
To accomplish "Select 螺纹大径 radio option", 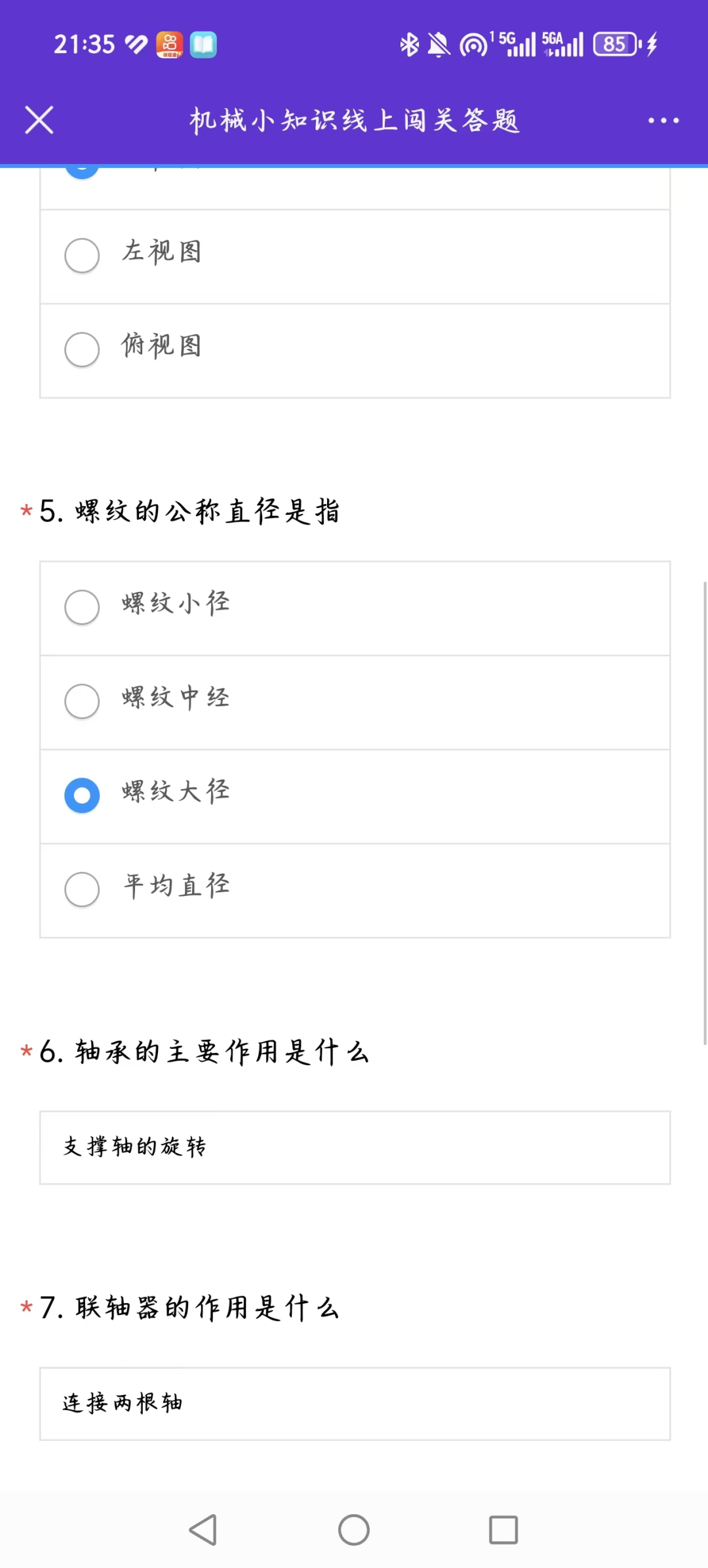I will [x=82, y=795].
